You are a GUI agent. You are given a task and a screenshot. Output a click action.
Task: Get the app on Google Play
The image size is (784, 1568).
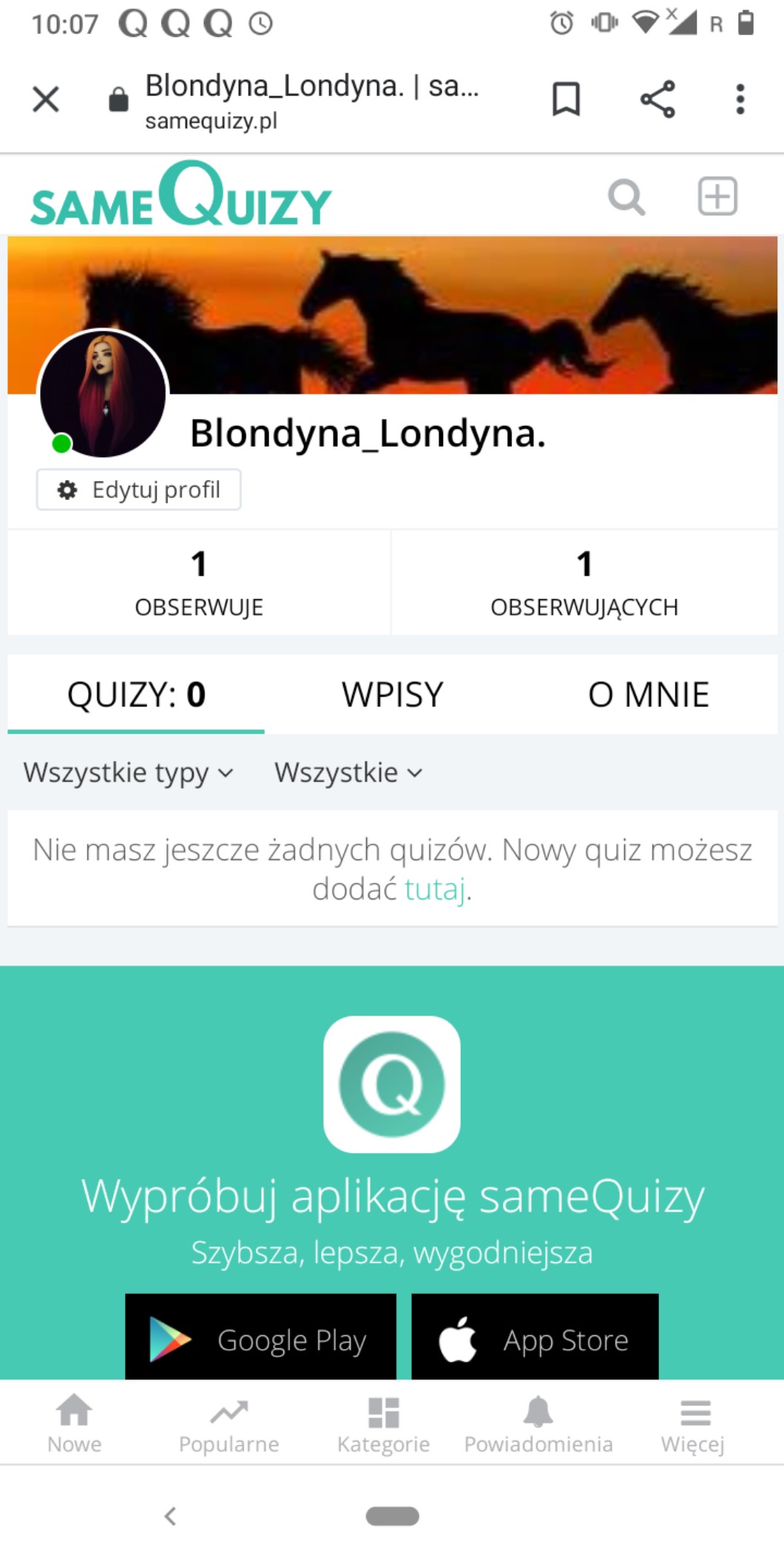pos(260,1339)
